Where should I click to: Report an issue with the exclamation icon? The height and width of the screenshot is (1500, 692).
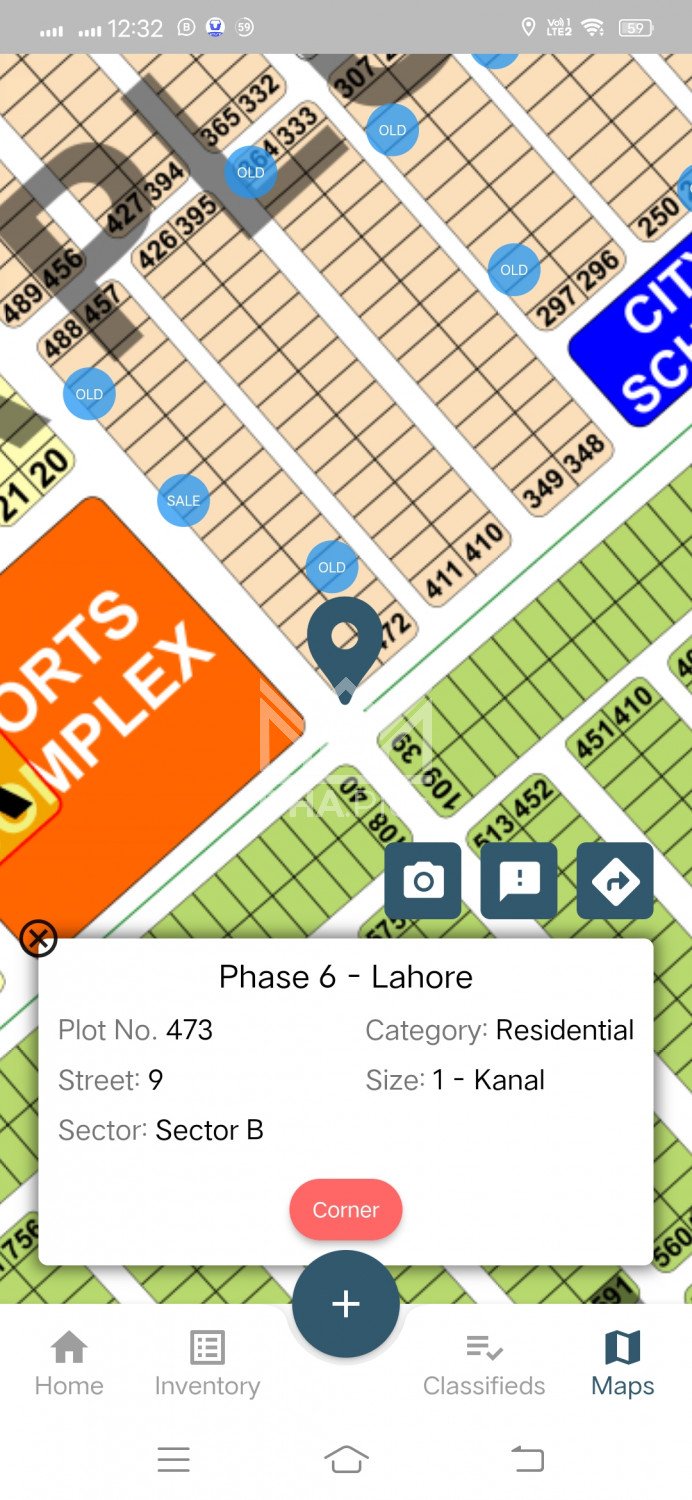click(519, 881)
